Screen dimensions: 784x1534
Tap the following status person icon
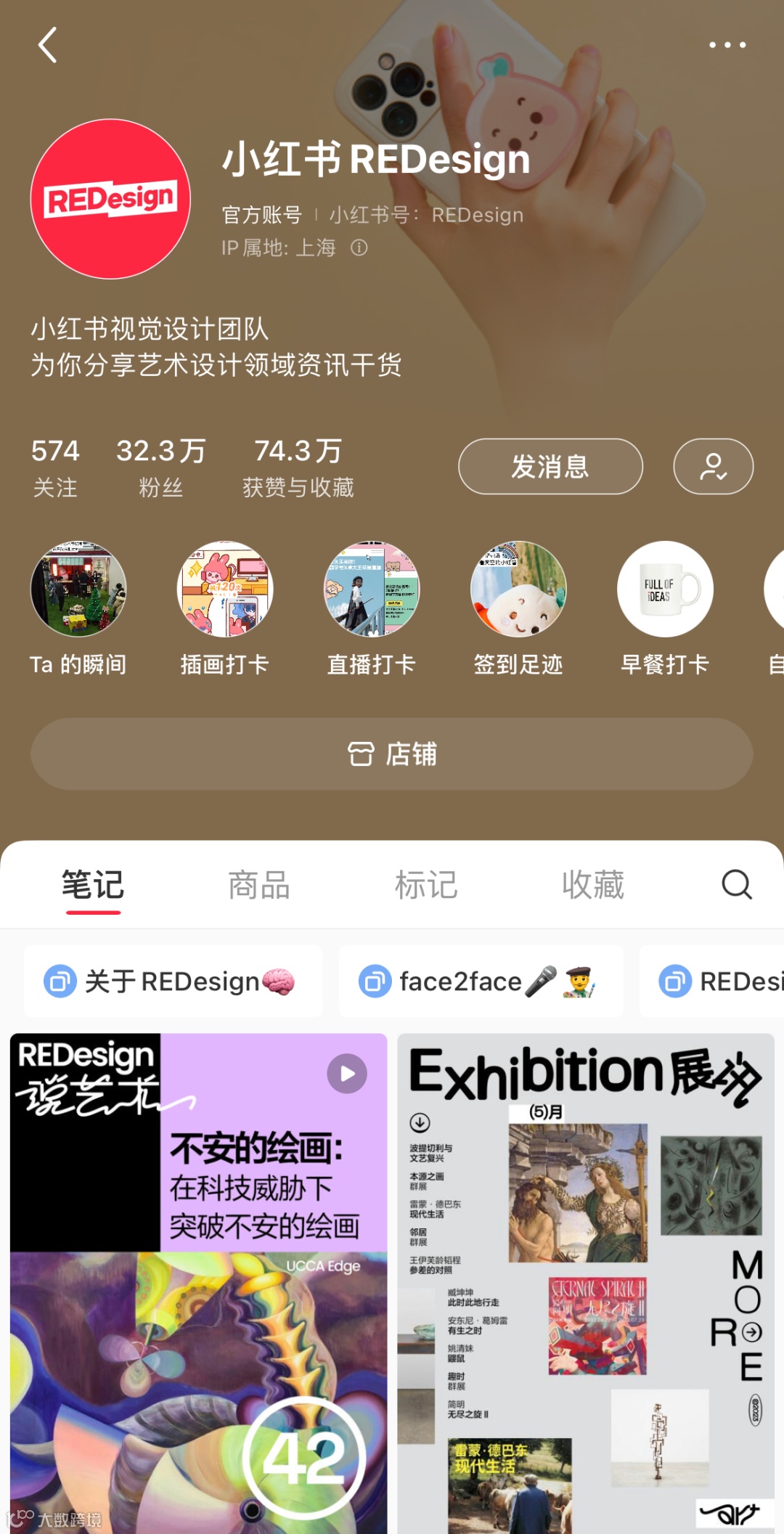[713, 466]
